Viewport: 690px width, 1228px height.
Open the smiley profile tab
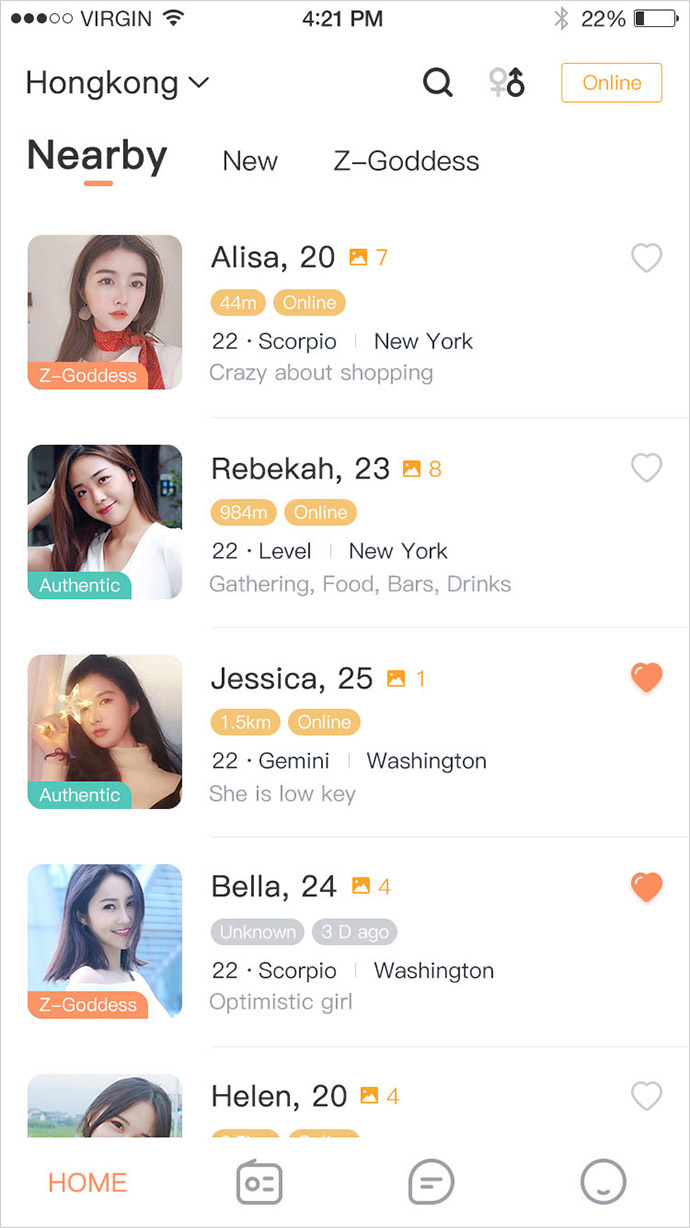pos(603,1182)
